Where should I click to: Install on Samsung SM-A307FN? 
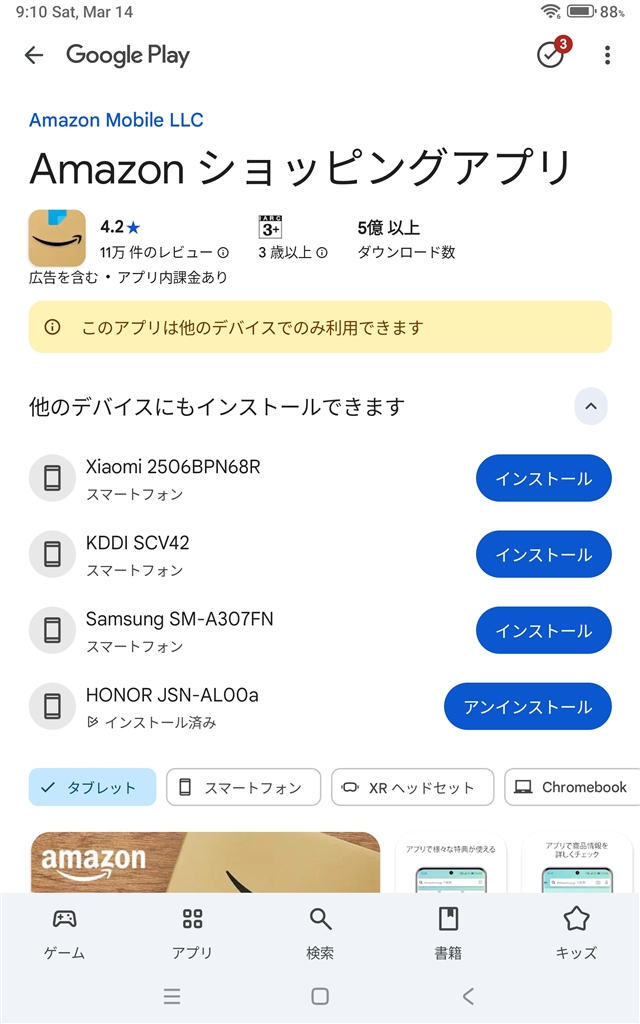pyautogui.click(x=543, y=630)
